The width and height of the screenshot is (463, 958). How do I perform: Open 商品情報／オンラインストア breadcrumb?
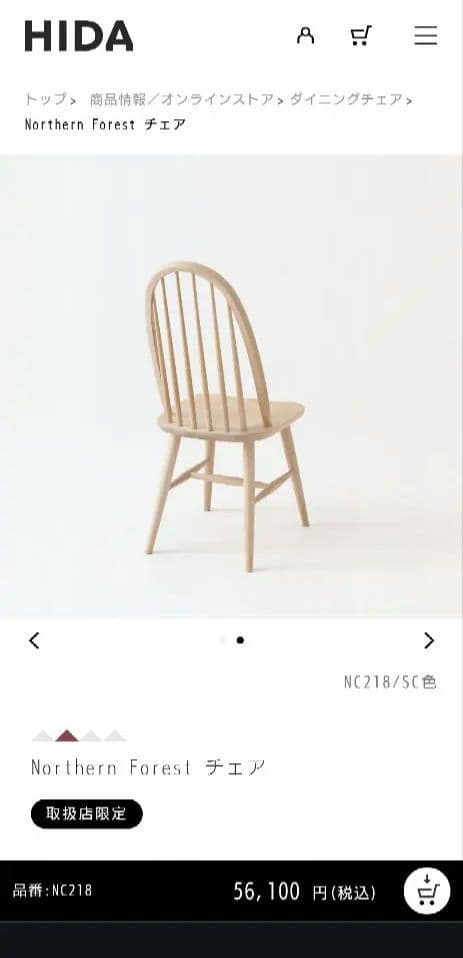point(181,99)
